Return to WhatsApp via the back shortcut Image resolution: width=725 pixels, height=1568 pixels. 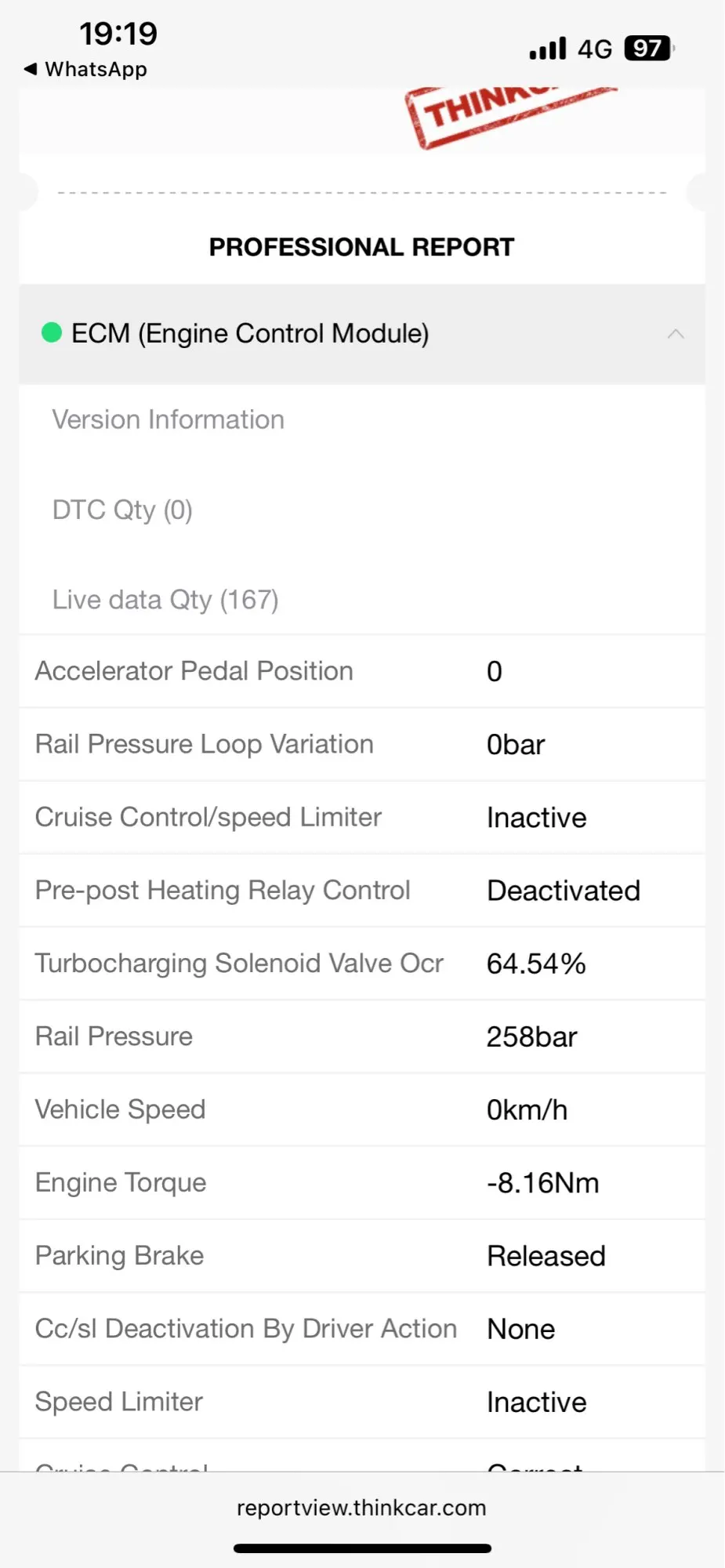click(85, 70)
